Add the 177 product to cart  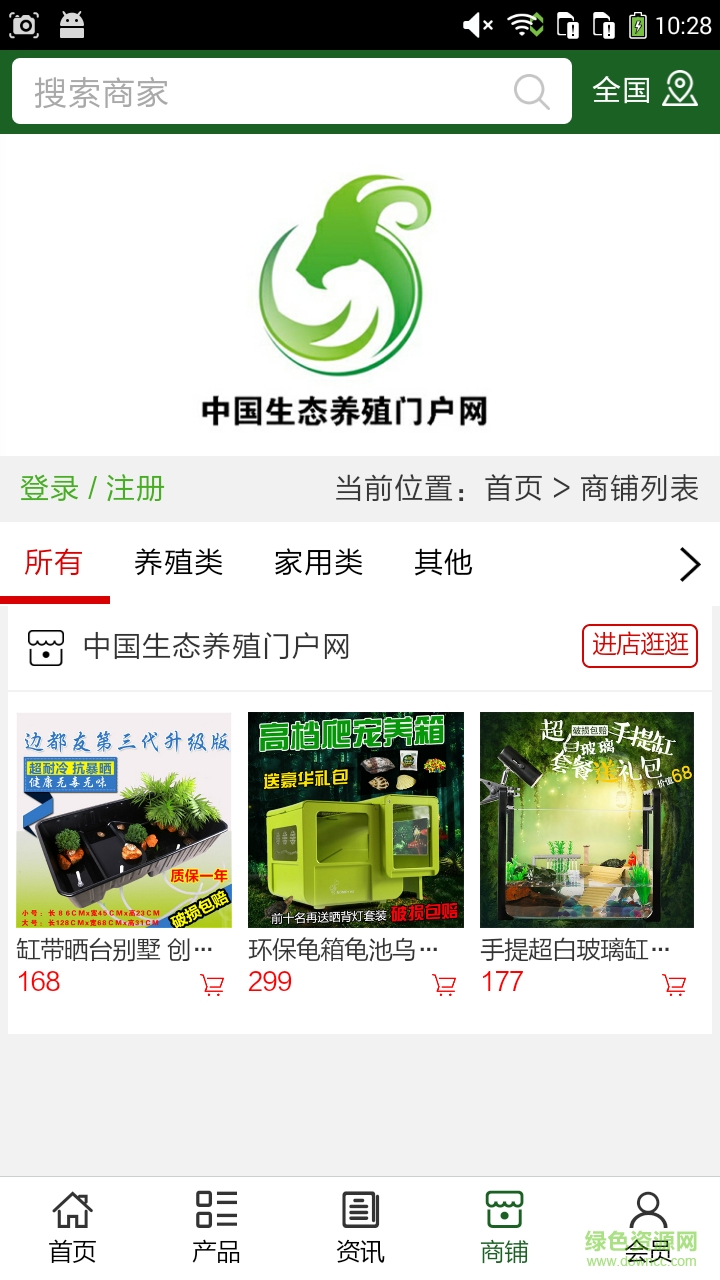coord(675,985)
